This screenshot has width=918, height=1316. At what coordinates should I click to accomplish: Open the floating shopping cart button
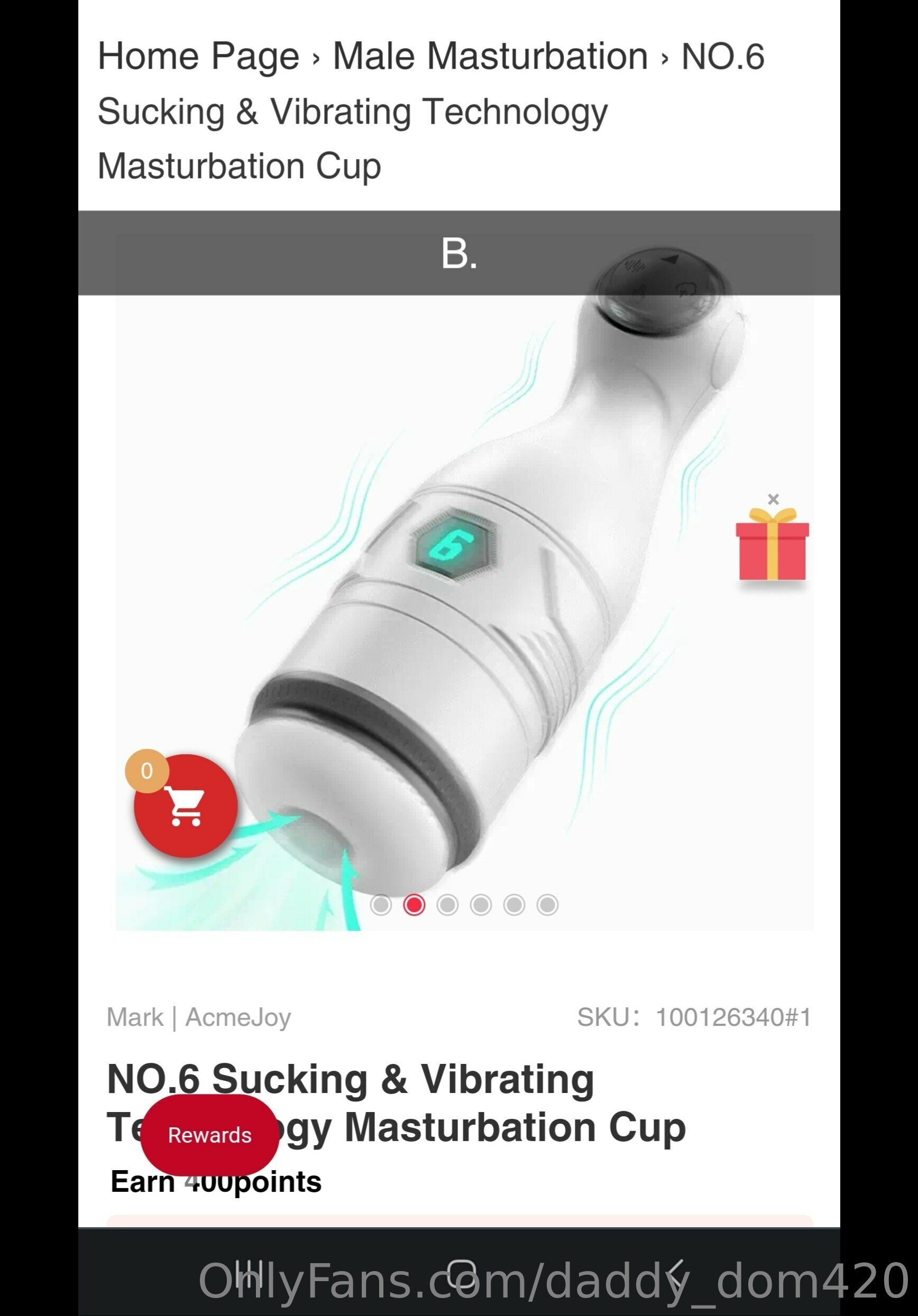(x=186, y=807)
